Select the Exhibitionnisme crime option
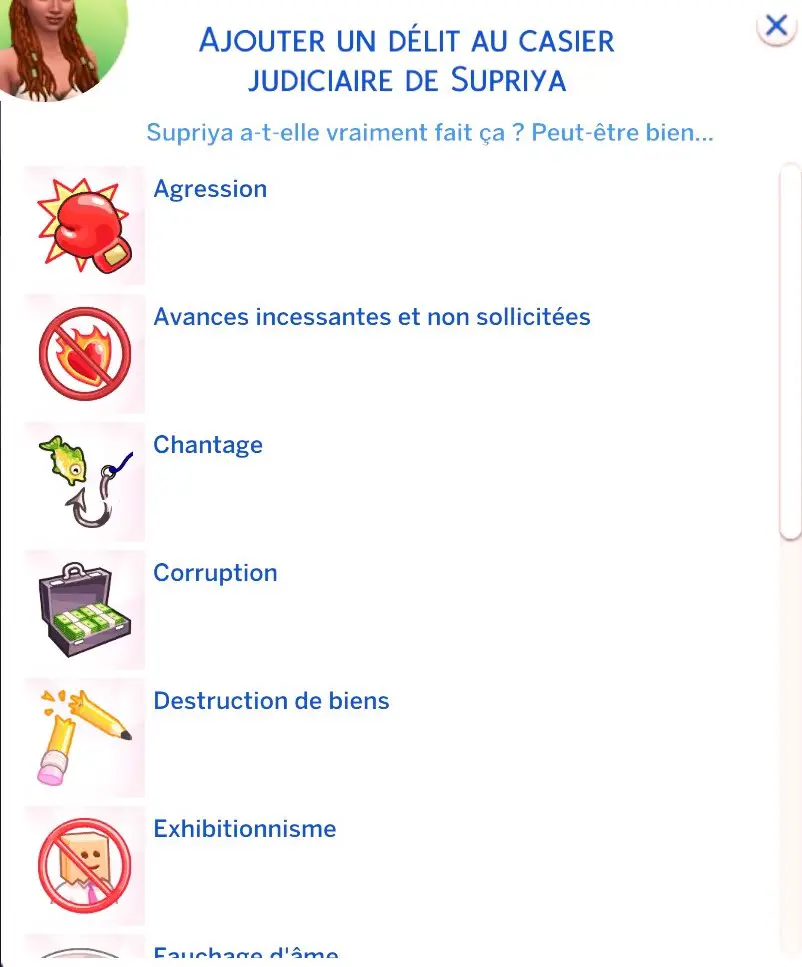 [x=244, y=829]
